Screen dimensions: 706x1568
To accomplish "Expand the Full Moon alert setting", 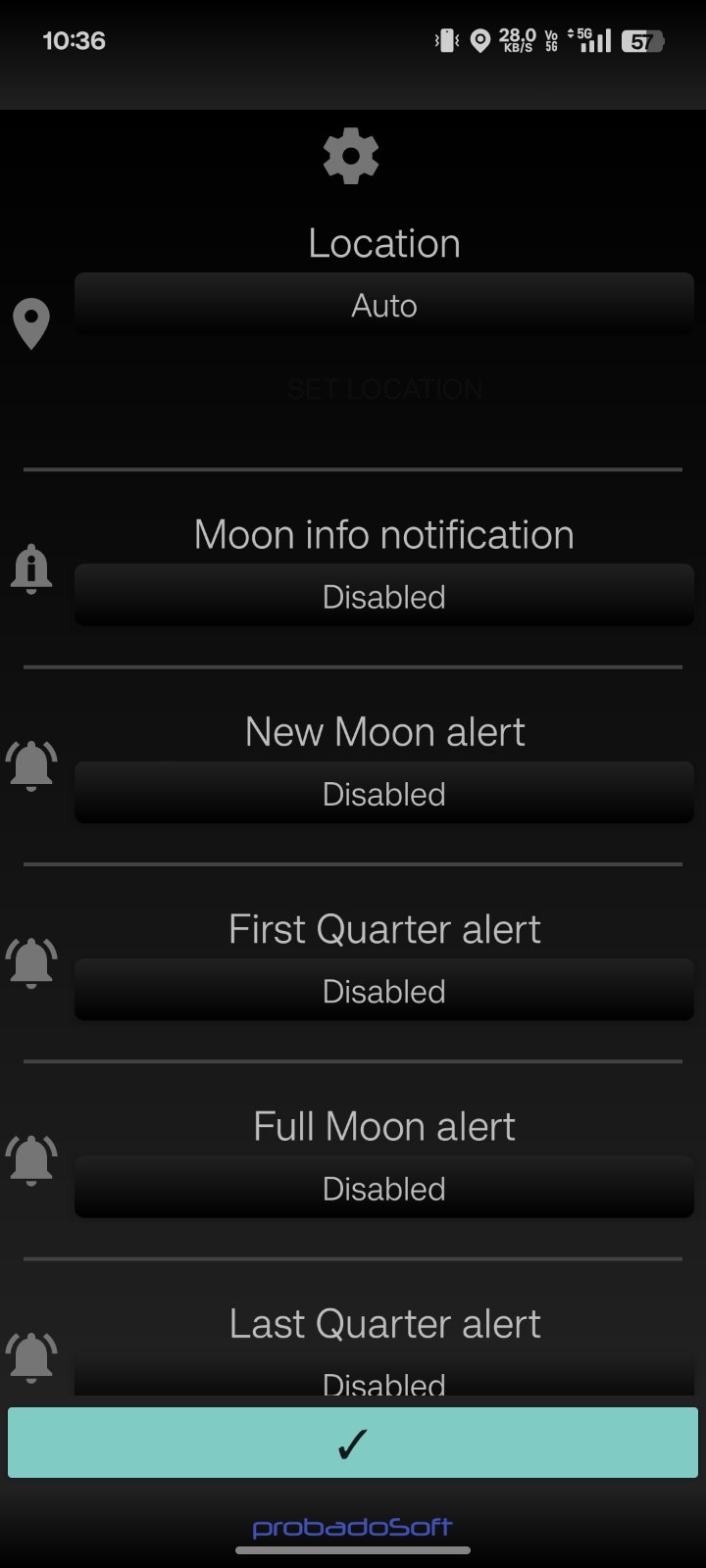I will coord(383,1187).
